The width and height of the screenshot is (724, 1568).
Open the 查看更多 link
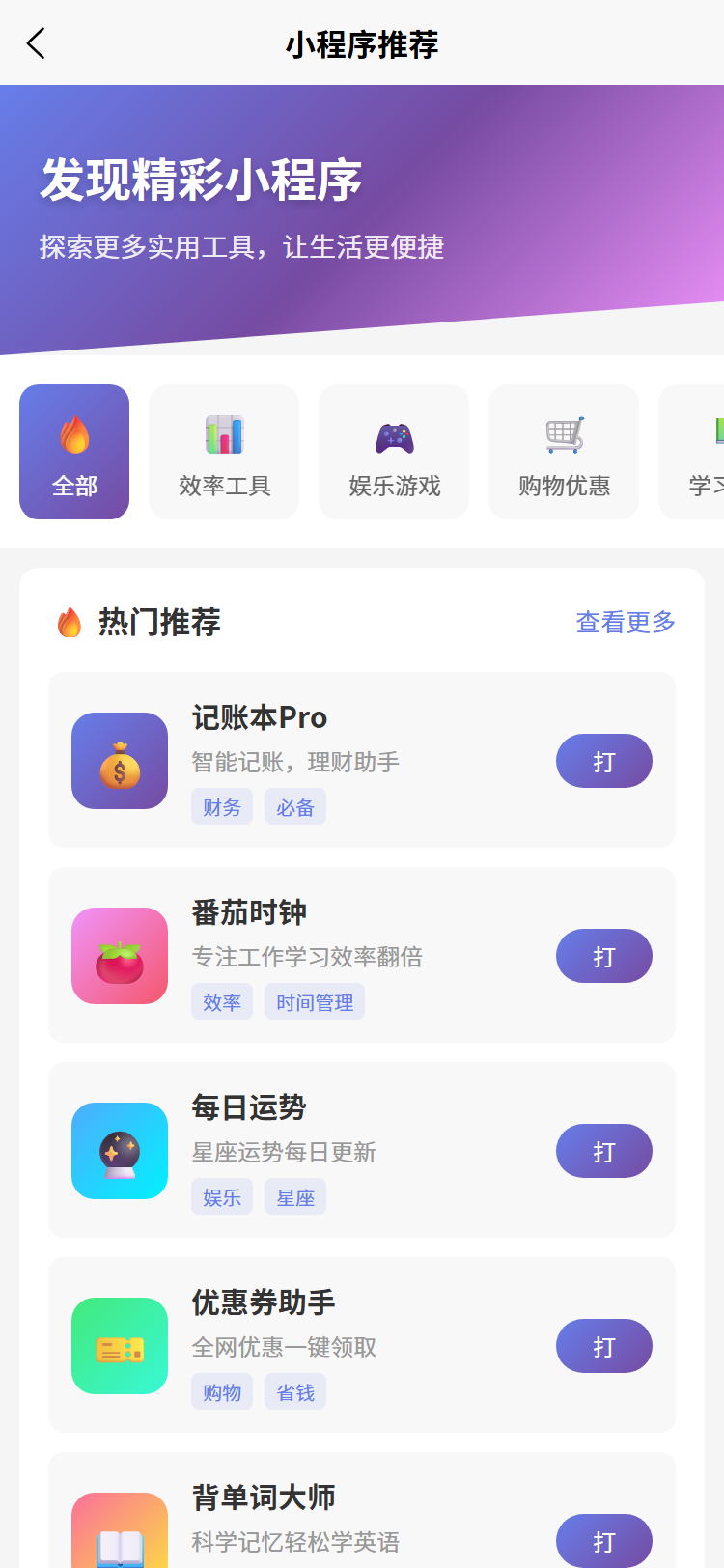pos(625,623)
